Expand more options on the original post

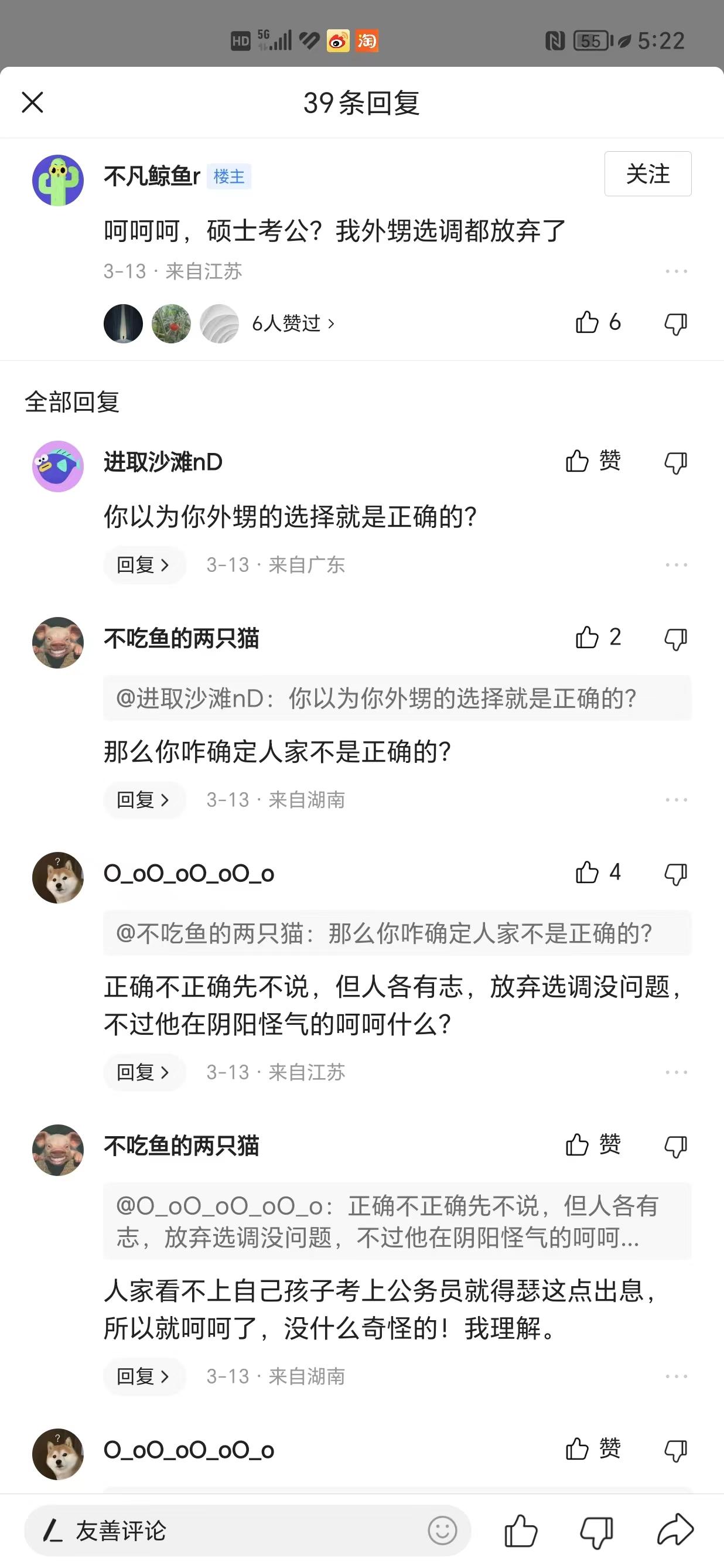click(x=675, y=272)
